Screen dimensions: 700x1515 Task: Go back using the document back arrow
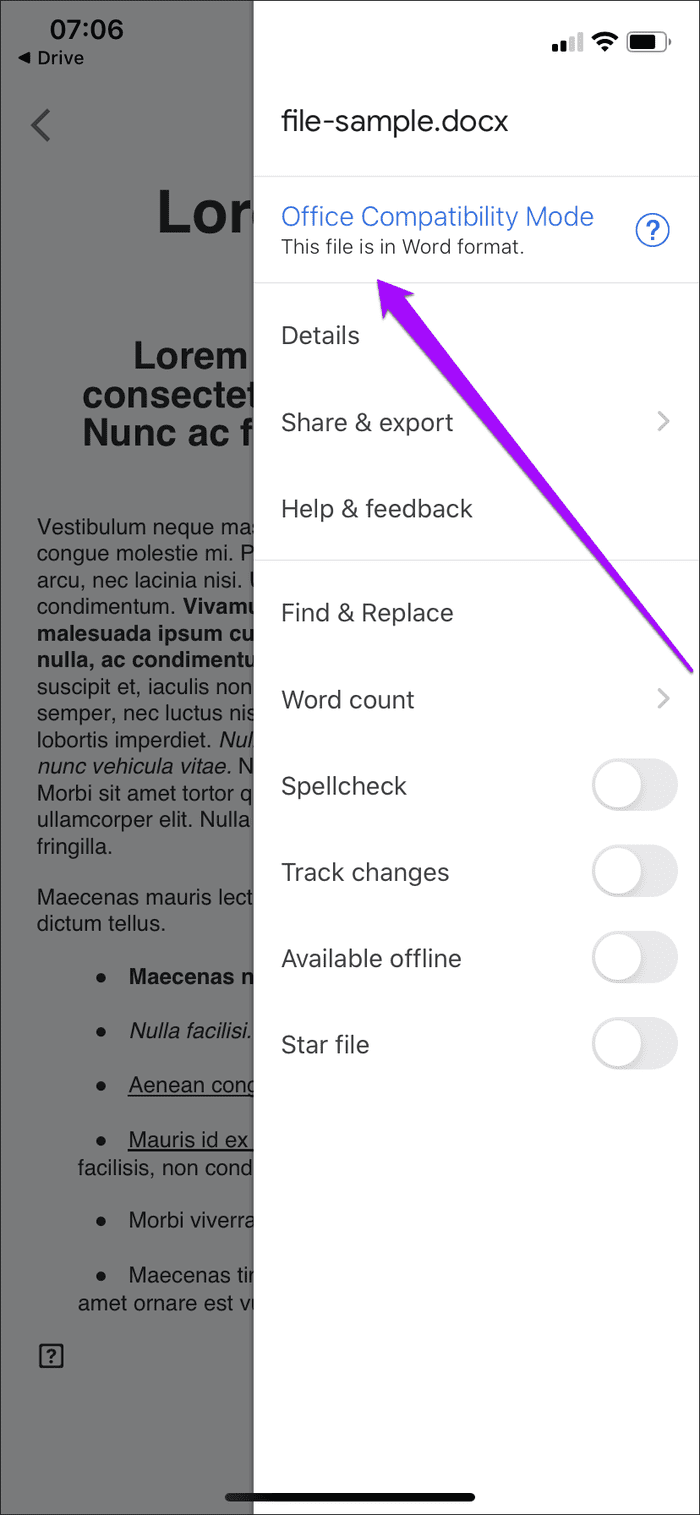41,125
